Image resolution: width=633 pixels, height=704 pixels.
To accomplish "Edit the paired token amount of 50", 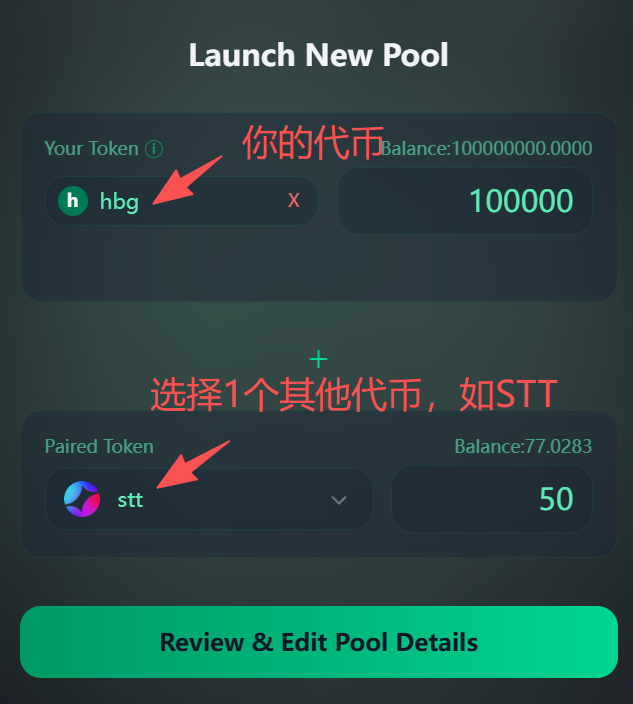I will pos(491,499).
